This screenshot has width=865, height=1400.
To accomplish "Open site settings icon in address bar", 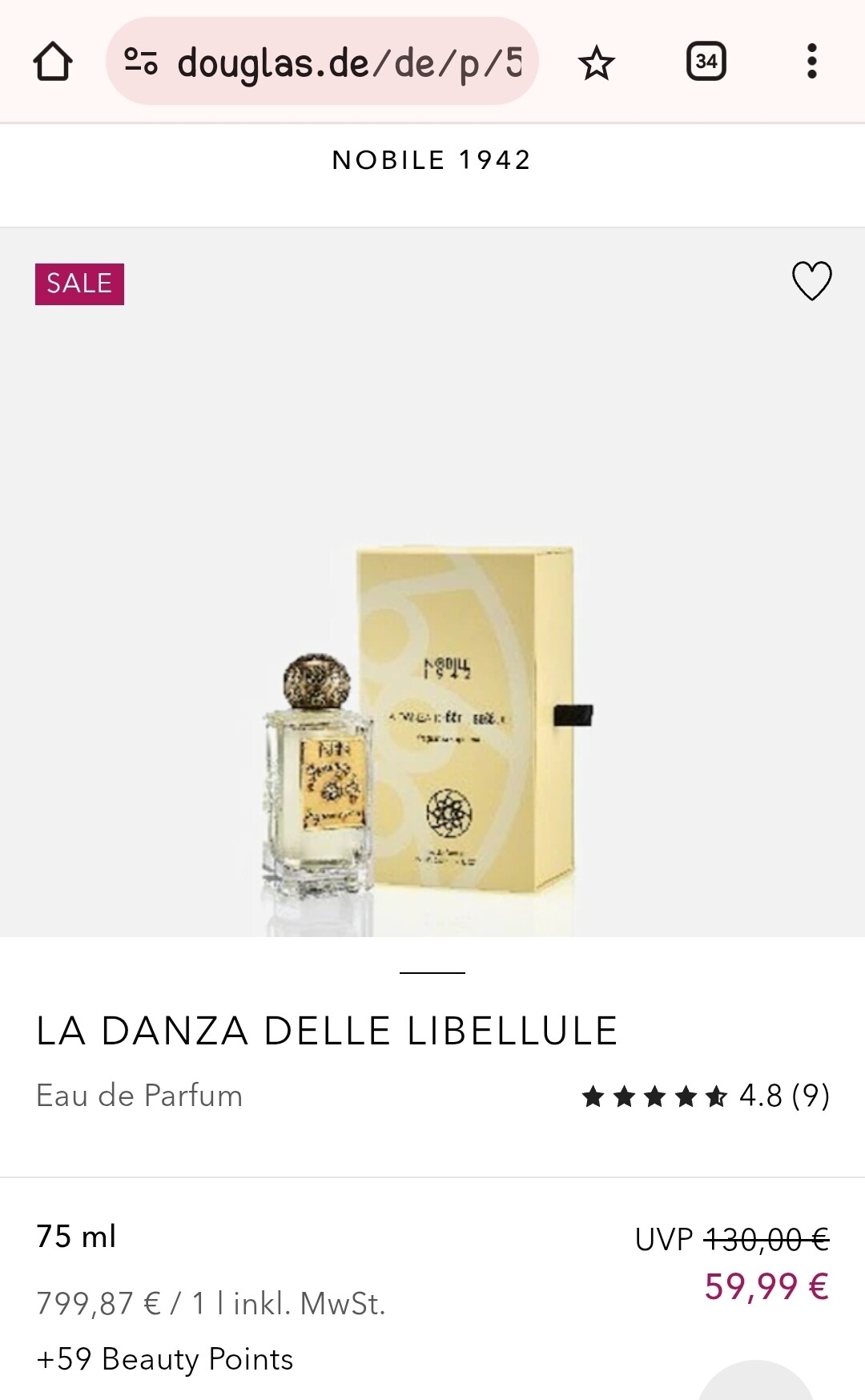I will click(141, 62).
